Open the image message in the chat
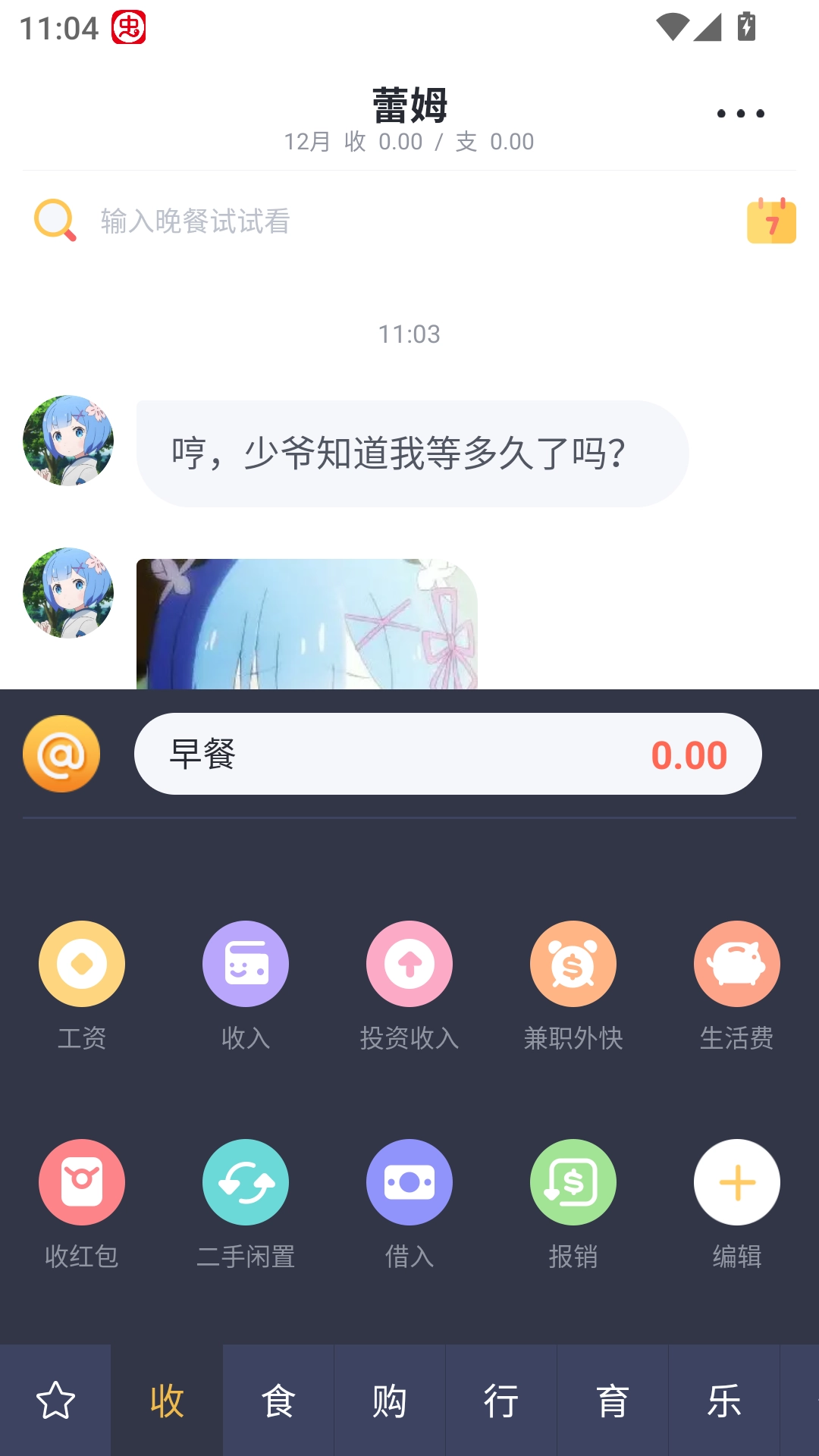Image resolution: width=819 pixels, height=1456 pixels. tap(306, 623)
